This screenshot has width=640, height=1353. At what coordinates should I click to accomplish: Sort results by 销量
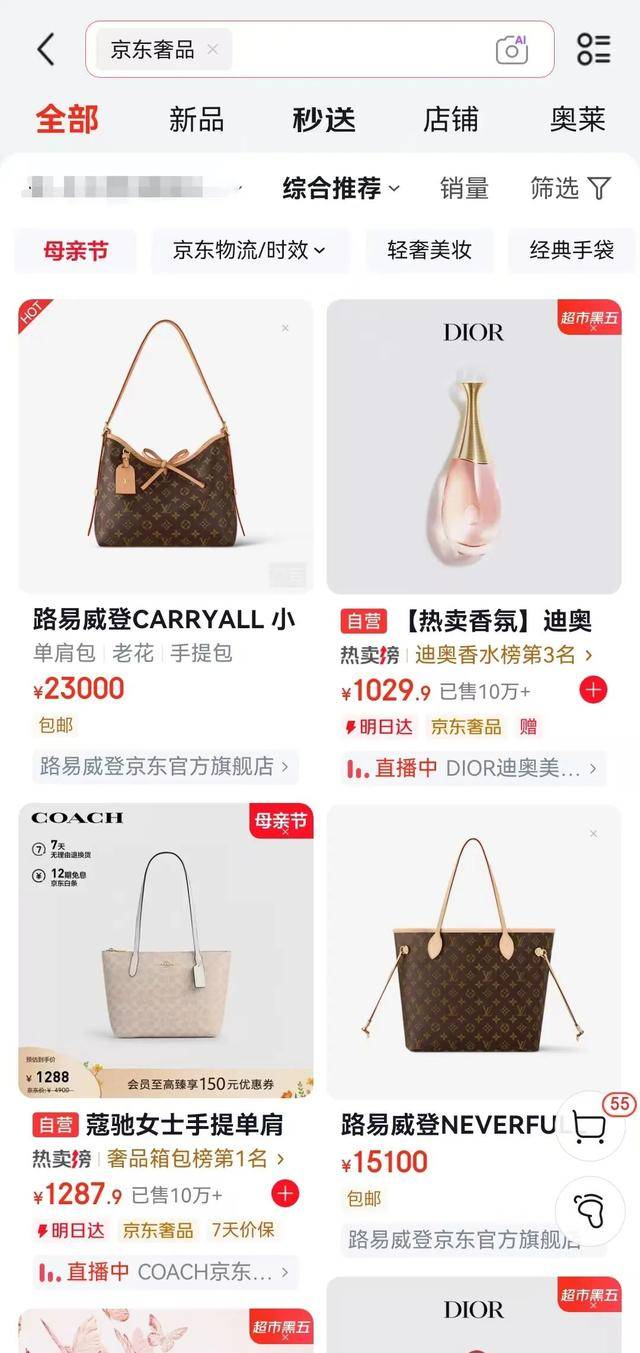click(465, 188)
